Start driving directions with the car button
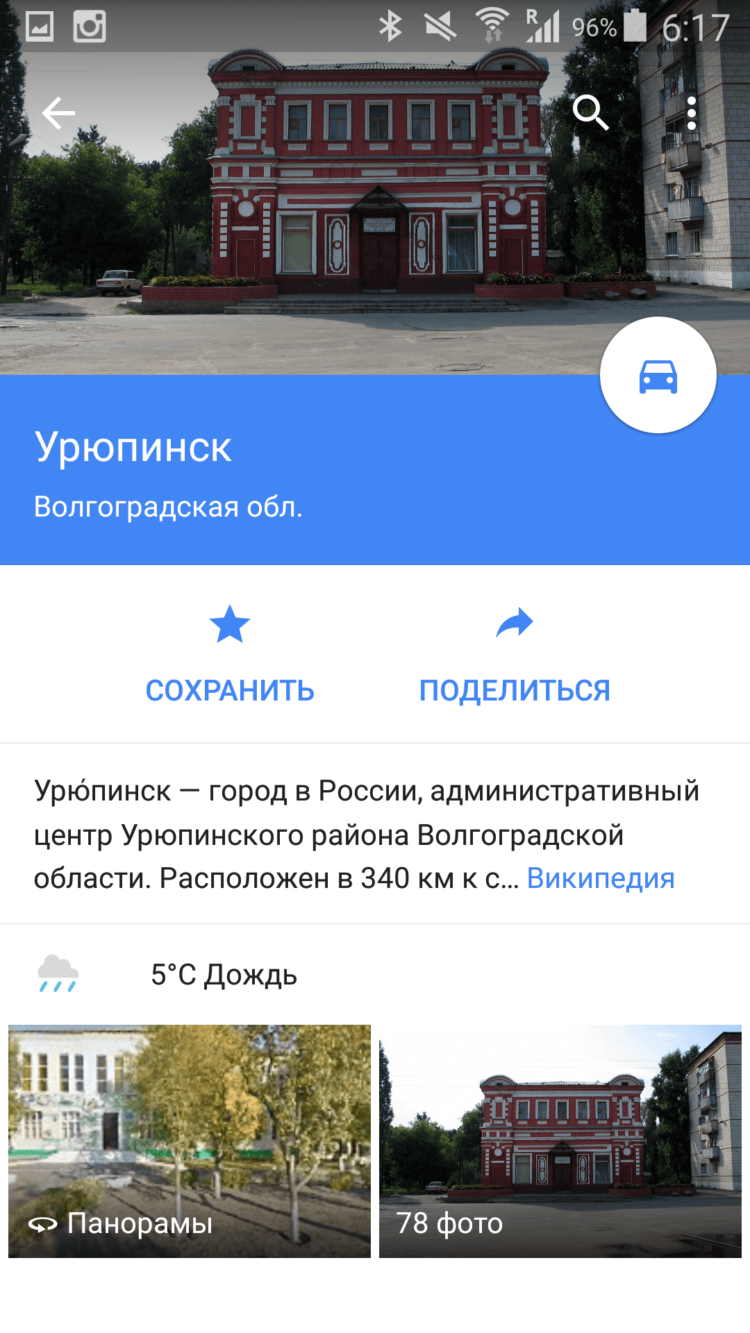Viewport: 750px width, 1333px height. click(x=657, y=374)
